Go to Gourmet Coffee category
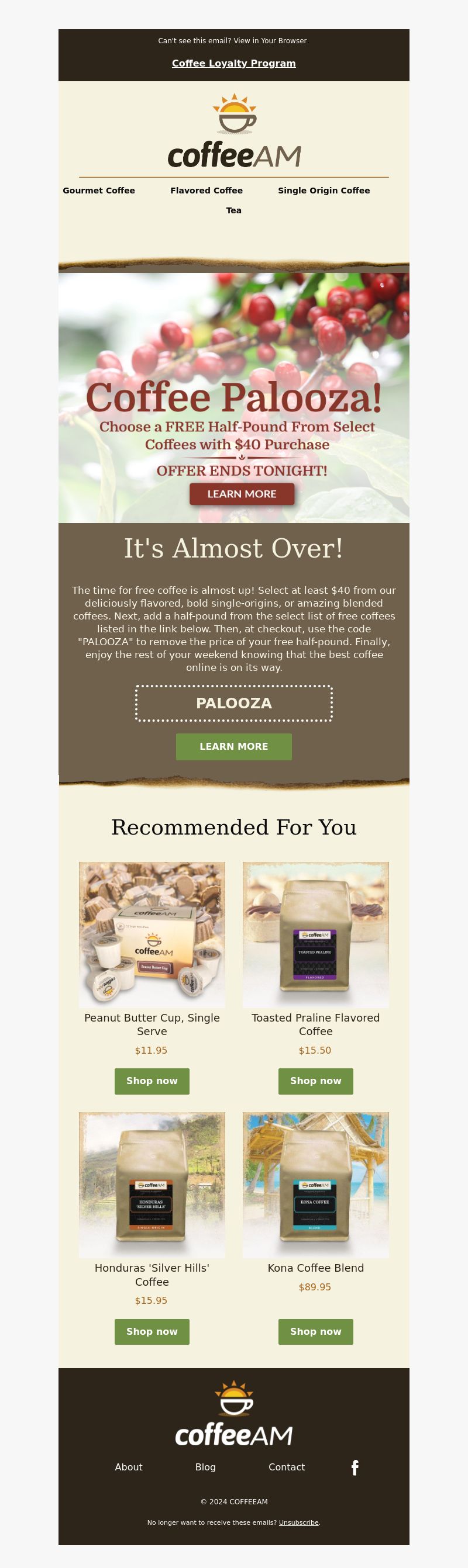The image size is (468, 1568). pyautogui.click(x=99, y=191)
